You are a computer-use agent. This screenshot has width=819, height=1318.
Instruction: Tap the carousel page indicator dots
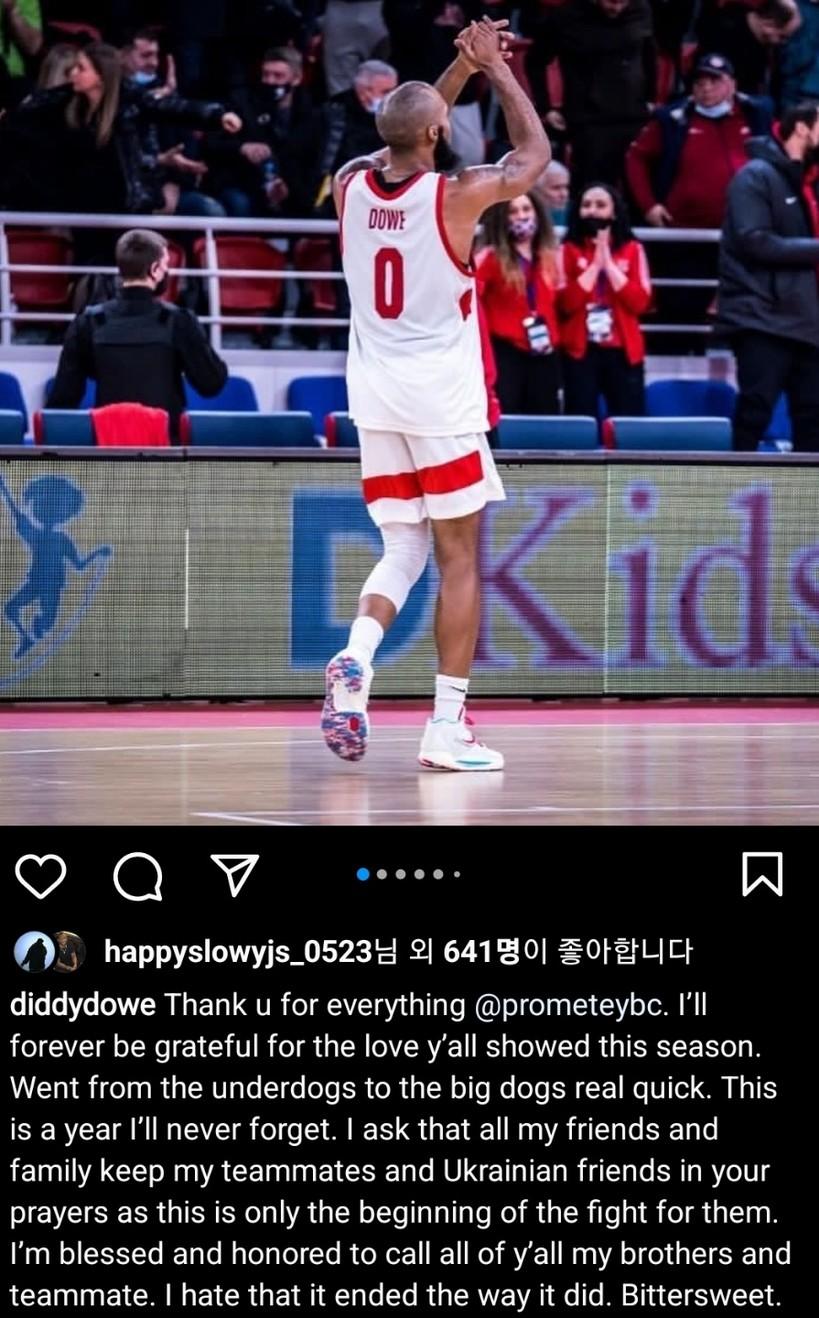click(x=408, y=874)
